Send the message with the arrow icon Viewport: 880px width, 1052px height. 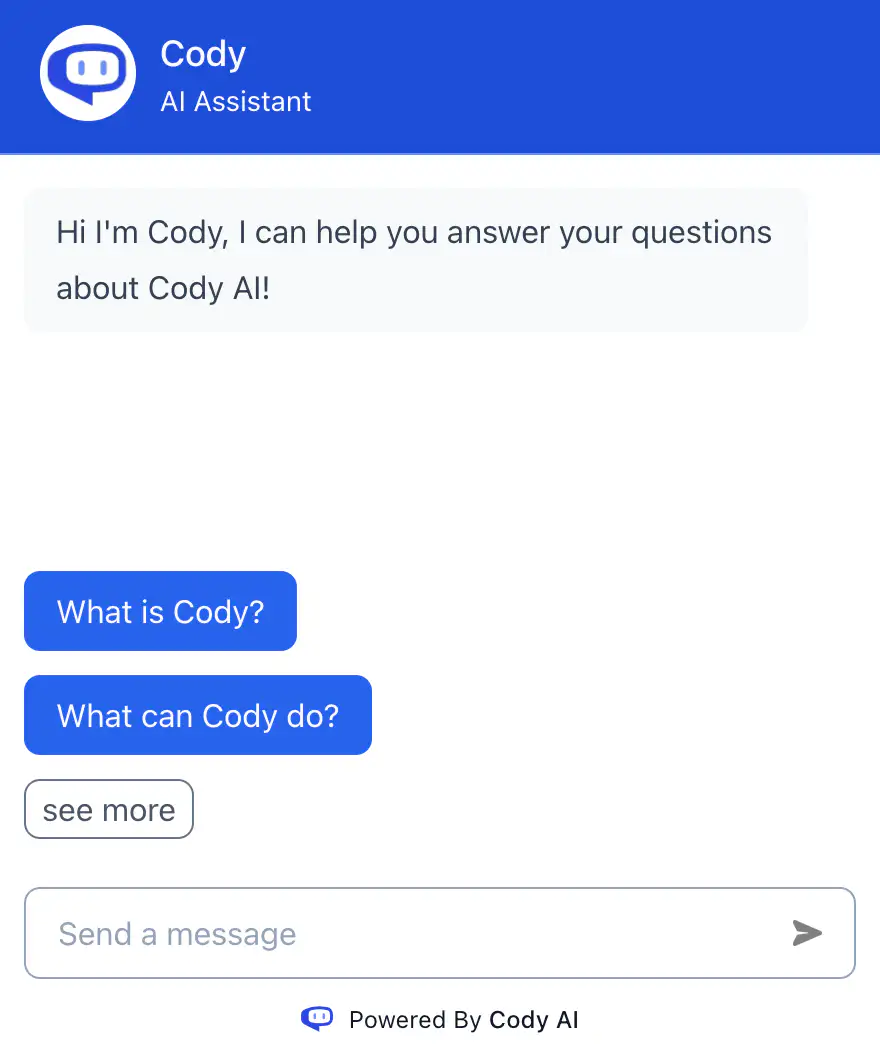coord(806,933)
